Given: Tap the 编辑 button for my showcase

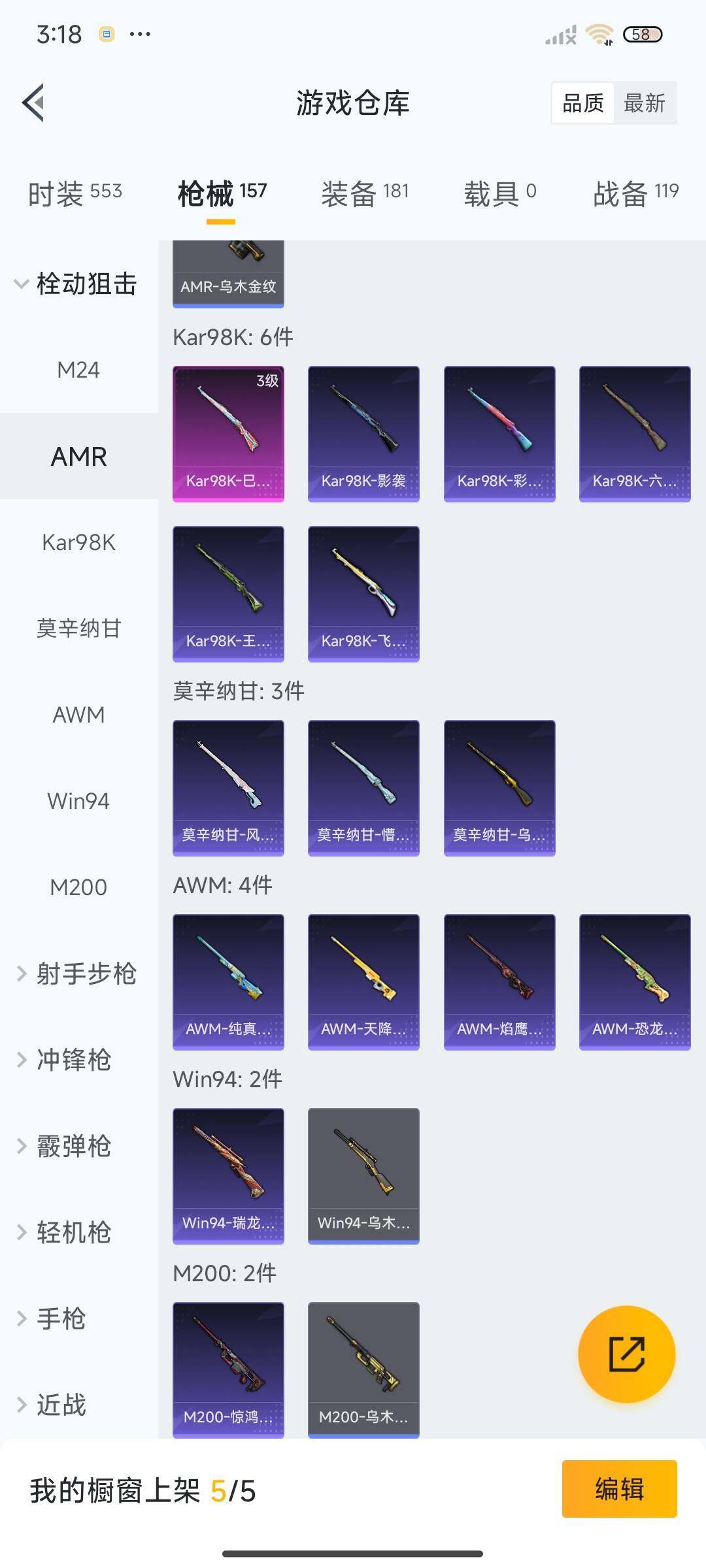Looking at the screenshot, I should tap(619, 1489).
